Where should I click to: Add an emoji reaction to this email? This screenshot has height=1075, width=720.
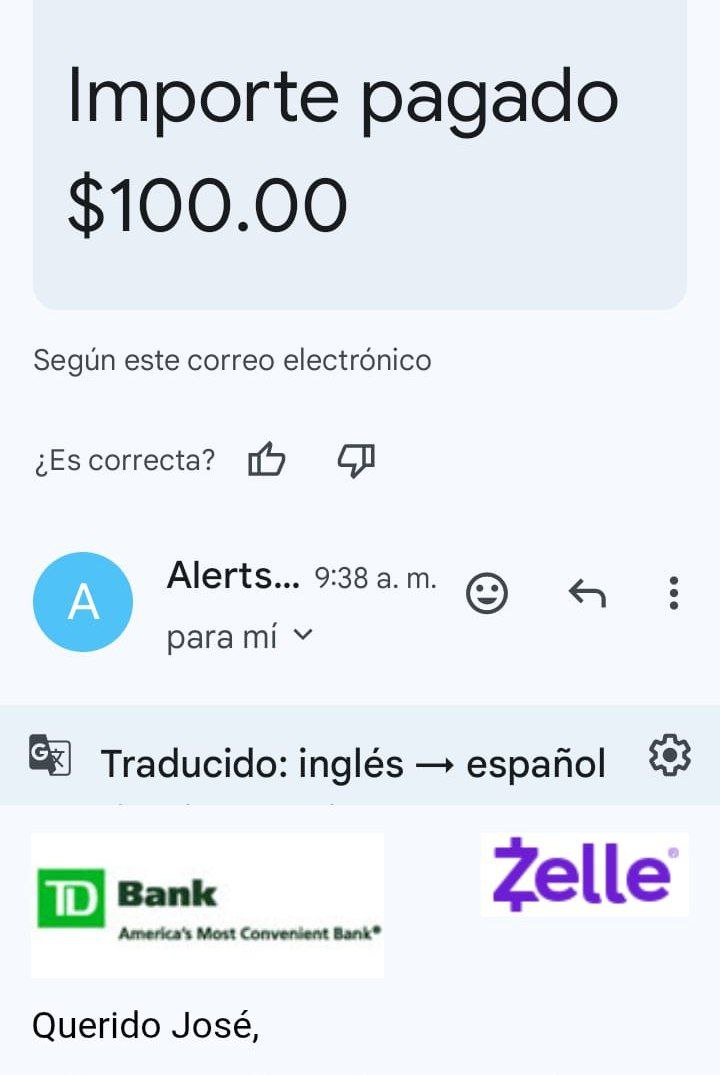(x=487, y=594)
